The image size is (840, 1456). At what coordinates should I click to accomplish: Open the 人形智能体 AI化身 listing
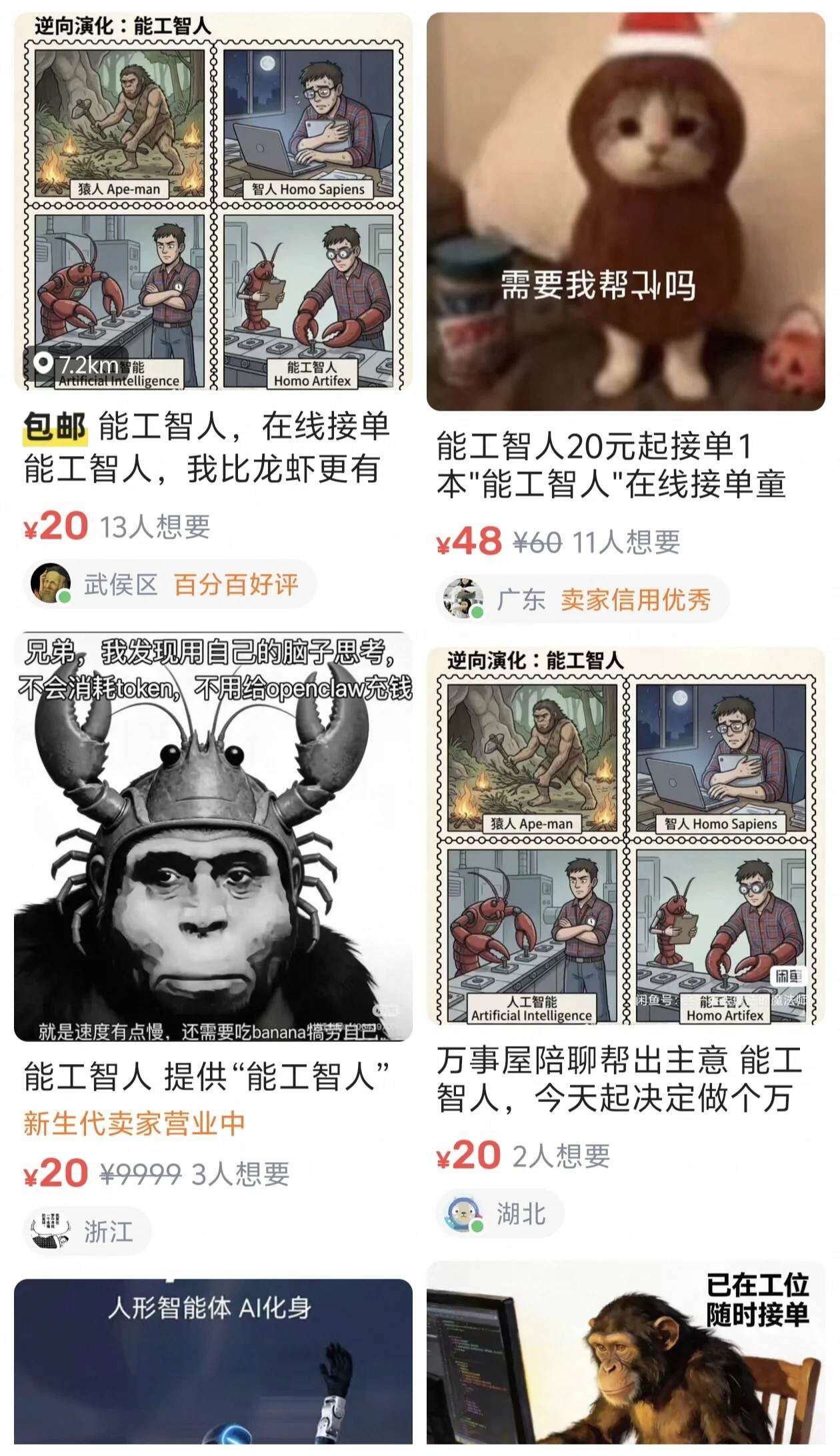[x=213, y=1363]
